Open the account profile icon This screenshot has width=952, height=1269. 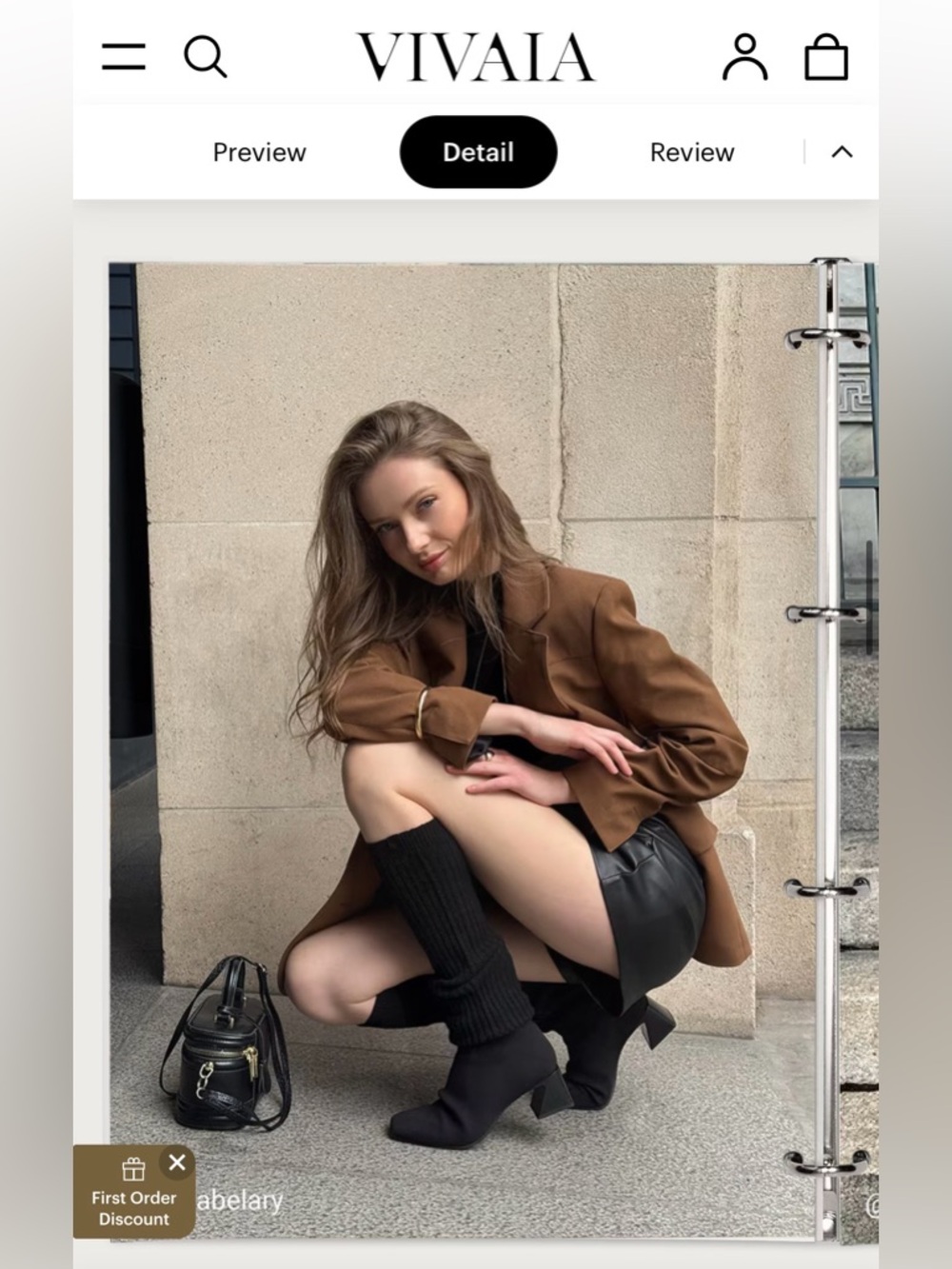coord(744,57)
